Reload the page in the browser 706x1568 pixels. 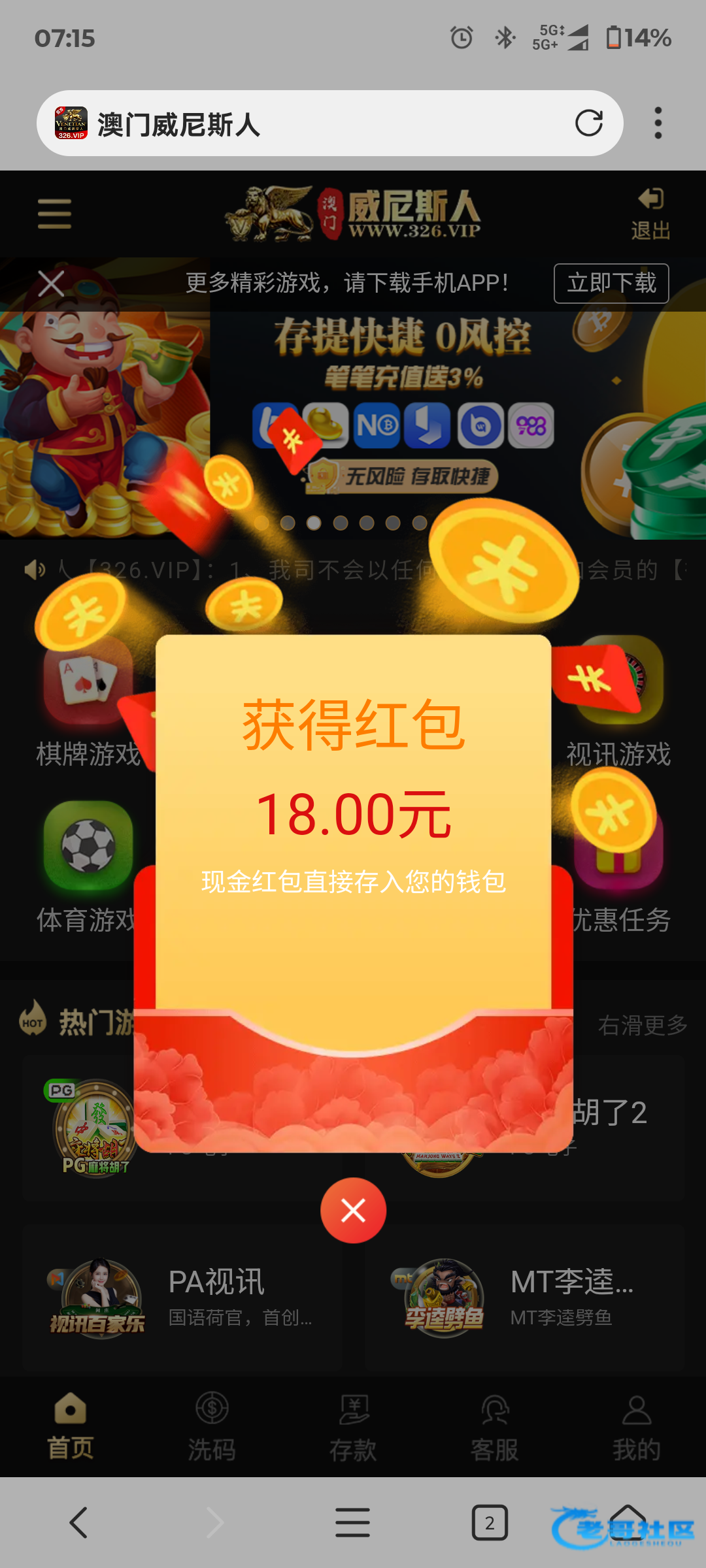[x=588, y=123]
